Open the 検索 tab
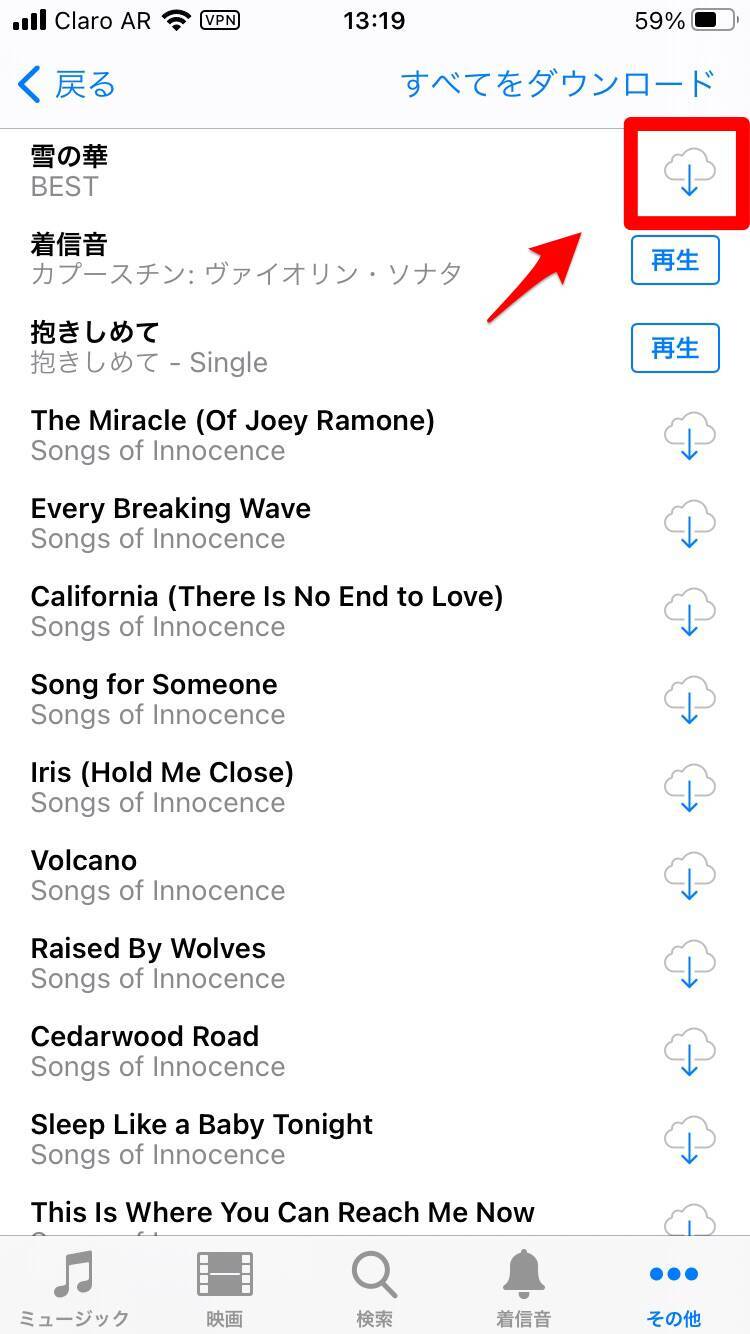The image size is (750, 1334). point(374,1288)
